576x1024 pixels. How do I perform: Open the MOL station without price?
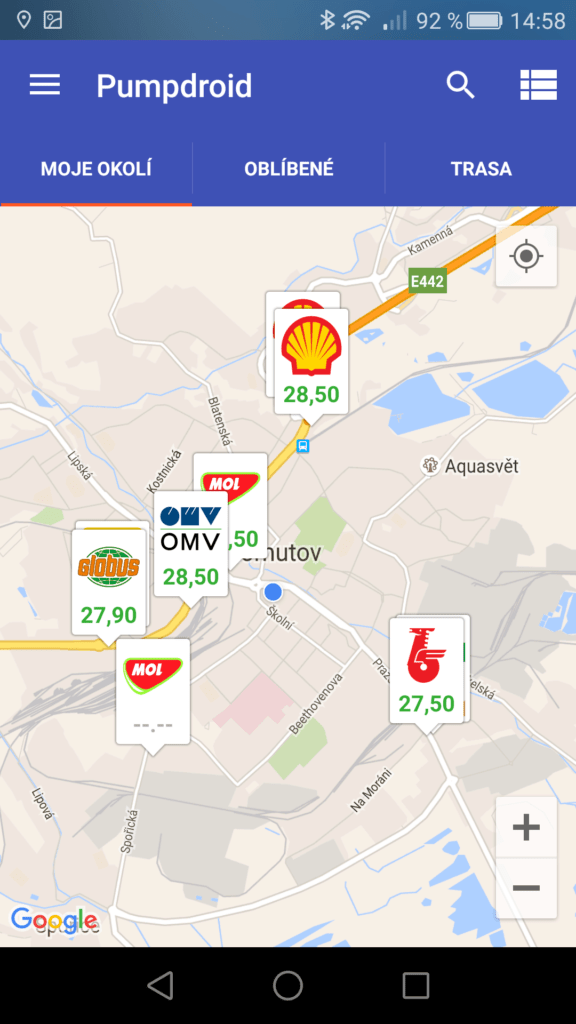(153, 692)
